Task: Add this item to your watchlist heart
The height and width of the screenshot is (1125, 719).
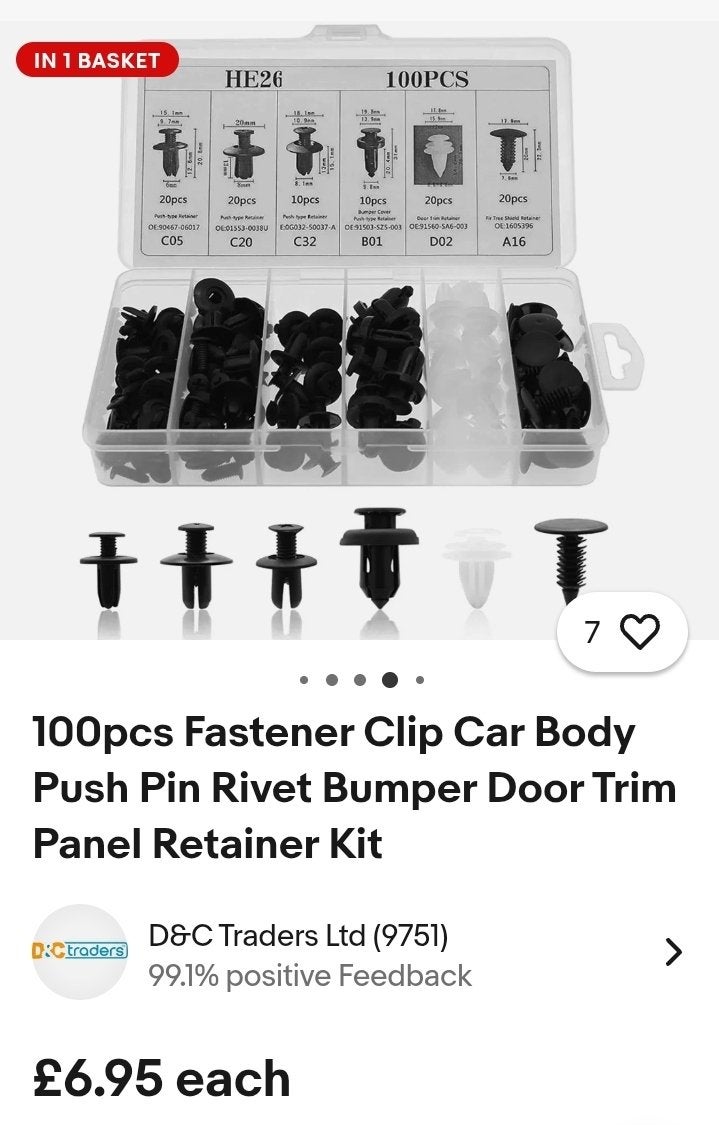Action: click(640, 632)
